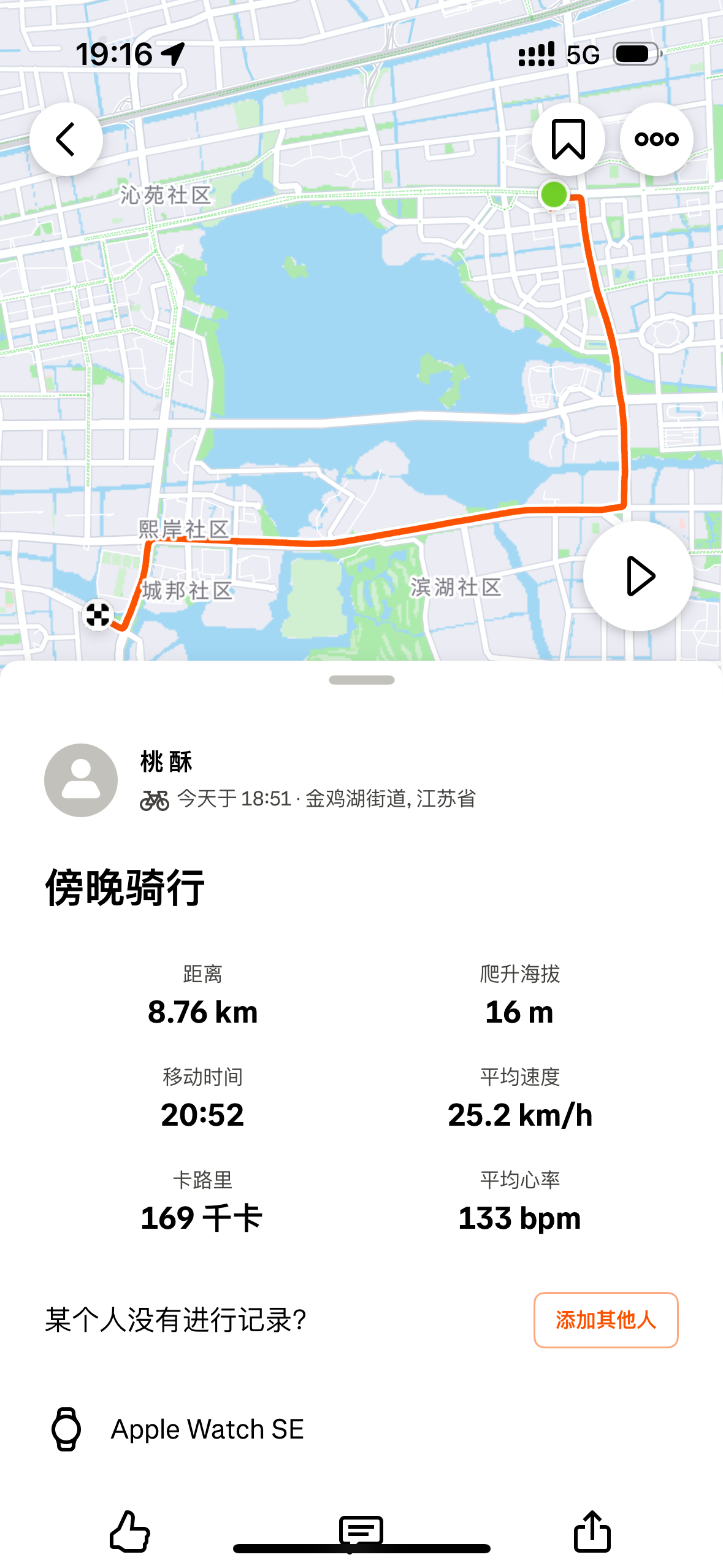723x1568 pixels.
Task: Give kudos with the thumbs-up icon
Action: coord(130,1531)
